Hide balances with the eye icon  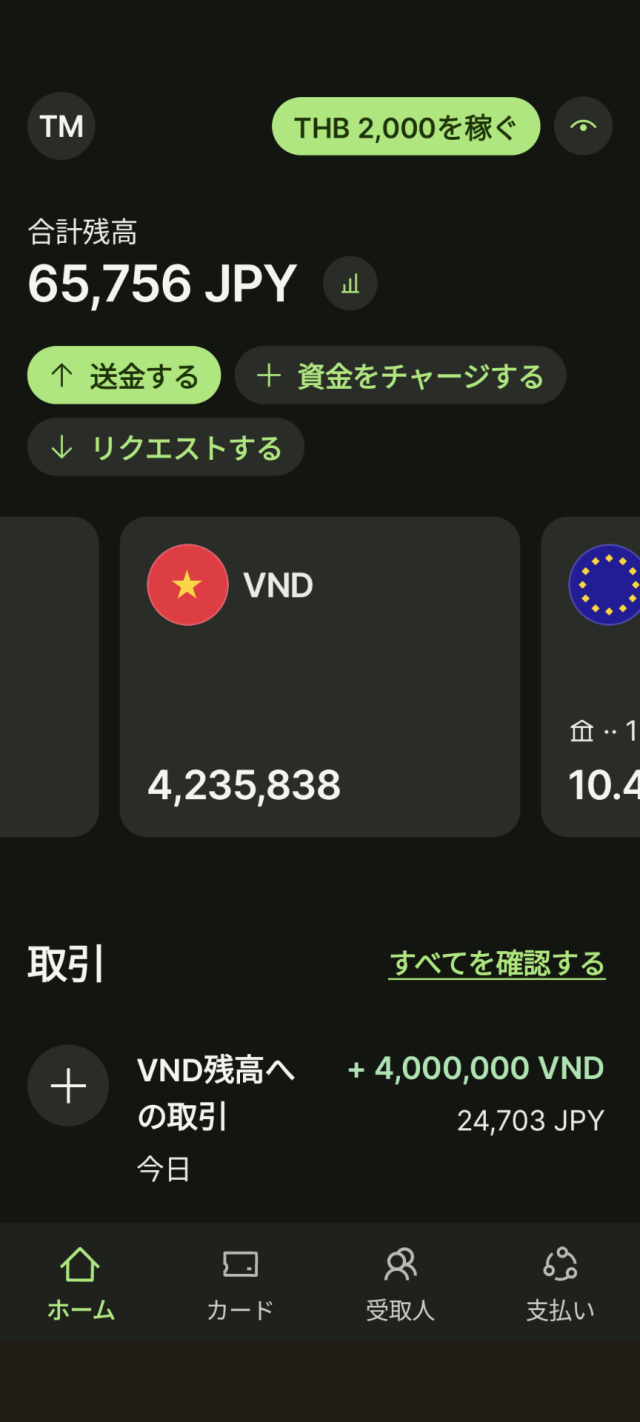(x=583, y=127)
